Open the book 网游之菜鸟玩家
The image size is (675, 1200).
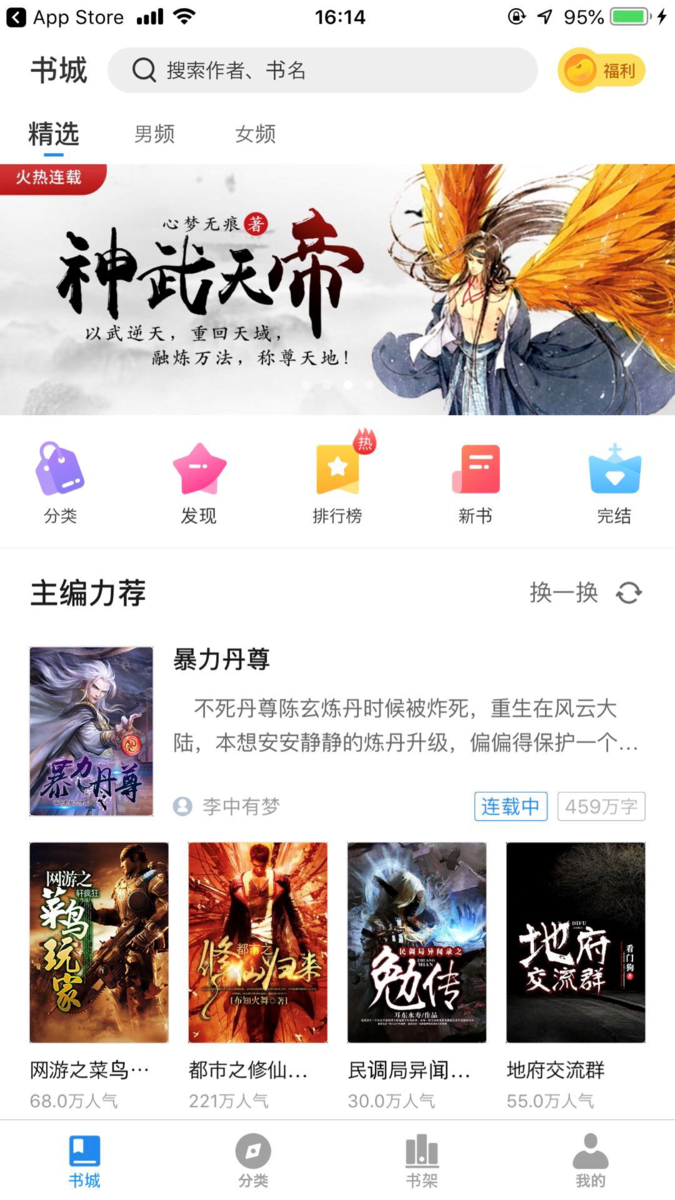point(99,976)
